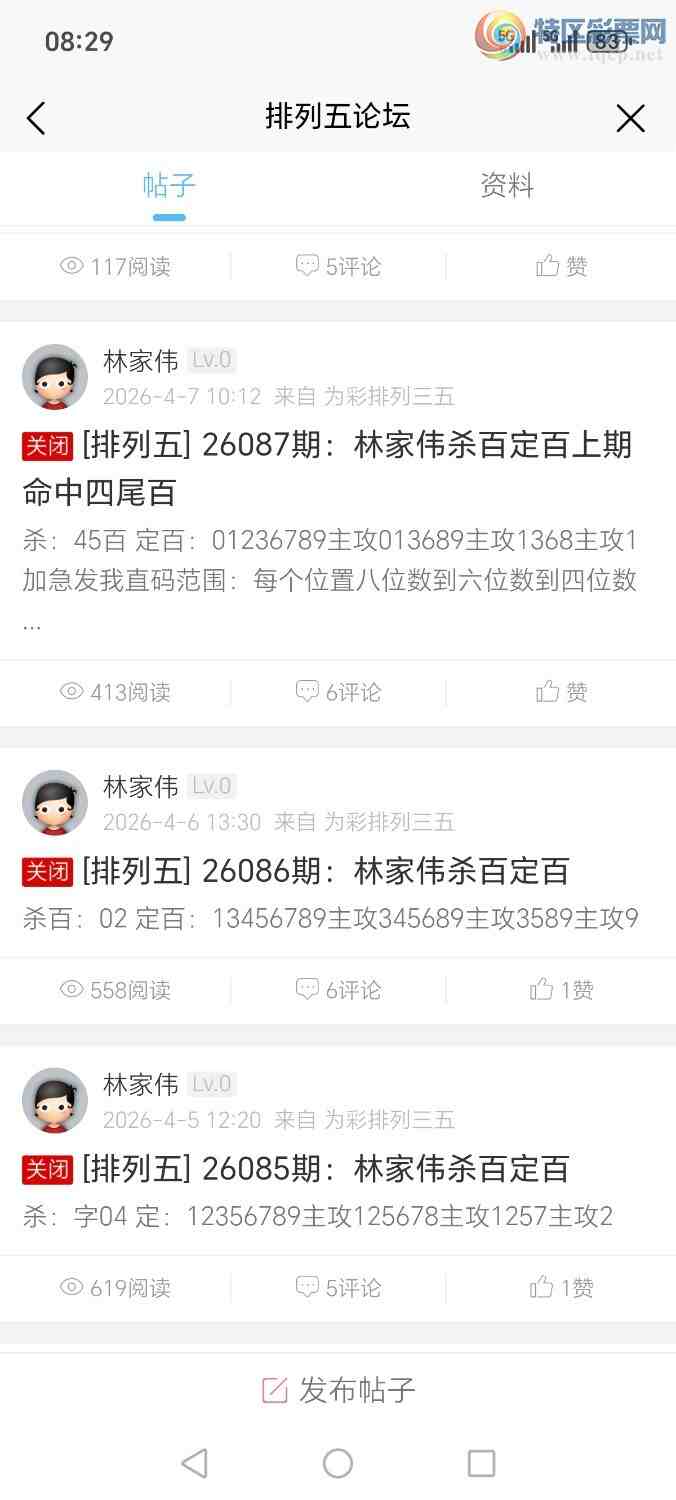
Task: Like the post with 117阅读
Action: click(x=561, y=266)
